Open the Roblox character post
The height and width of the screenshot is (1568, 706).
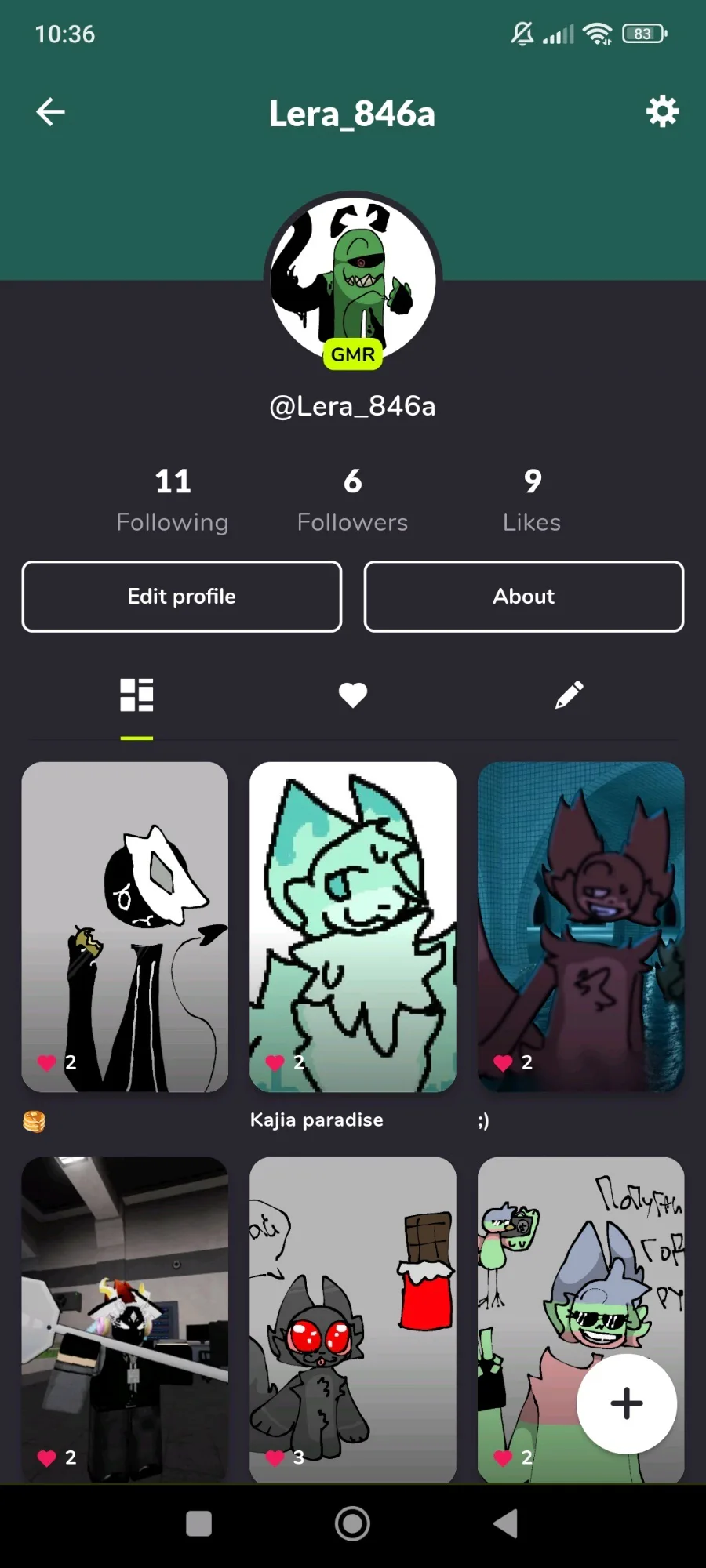125,1319
